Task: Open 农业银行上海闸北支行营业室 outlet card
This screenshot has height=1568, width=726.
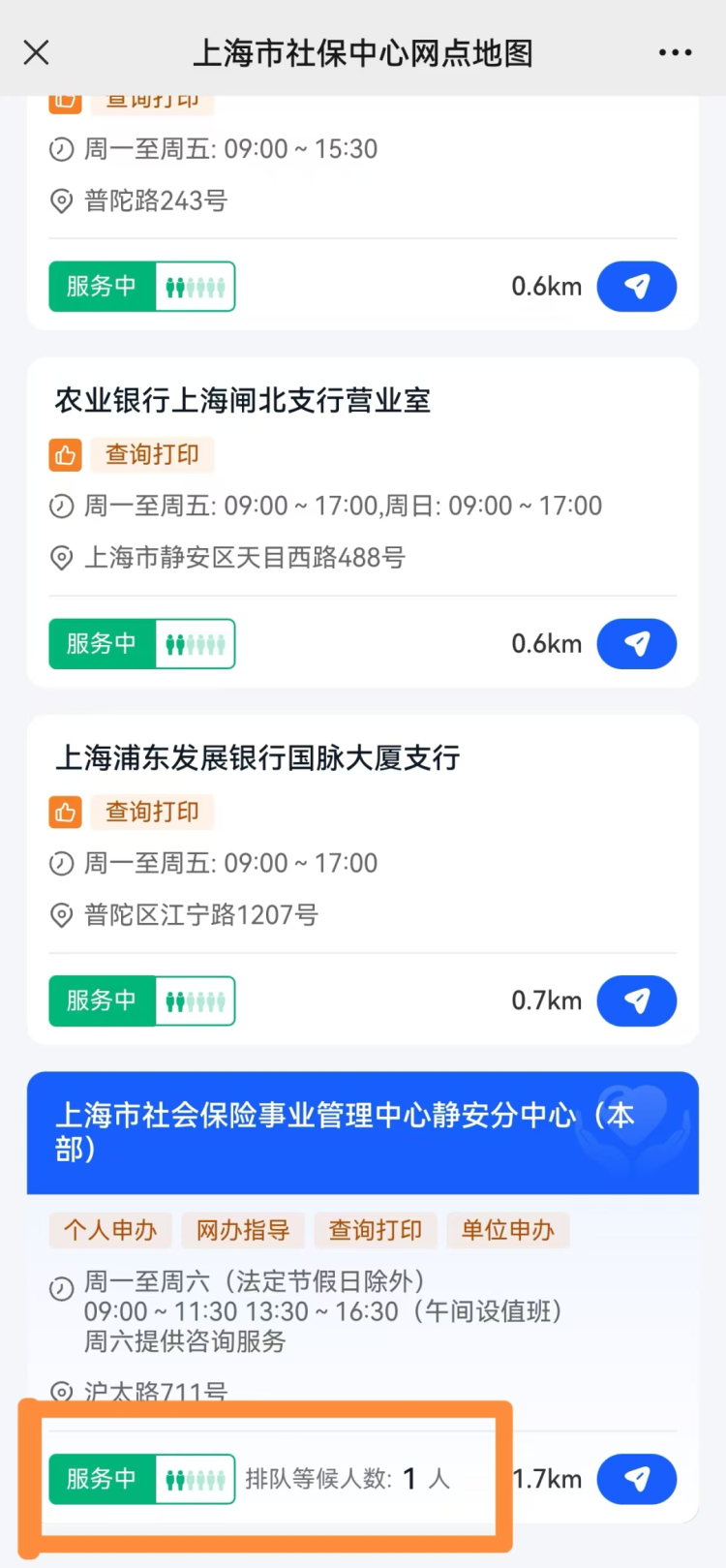Action: point(242,400)
